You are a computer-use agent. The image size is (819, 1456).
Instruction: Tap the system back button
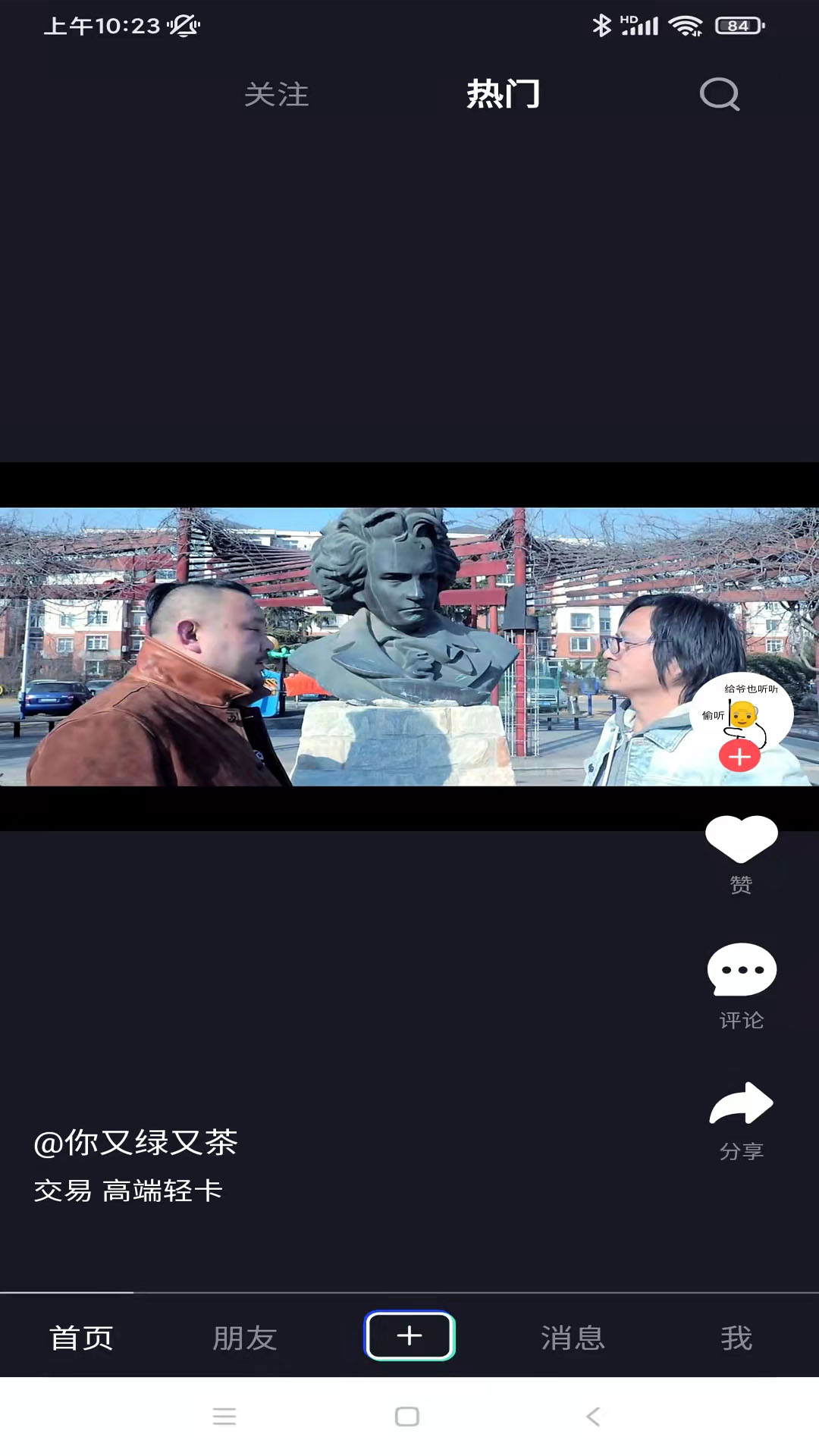pyautogui.click(x=593, y=1416)
